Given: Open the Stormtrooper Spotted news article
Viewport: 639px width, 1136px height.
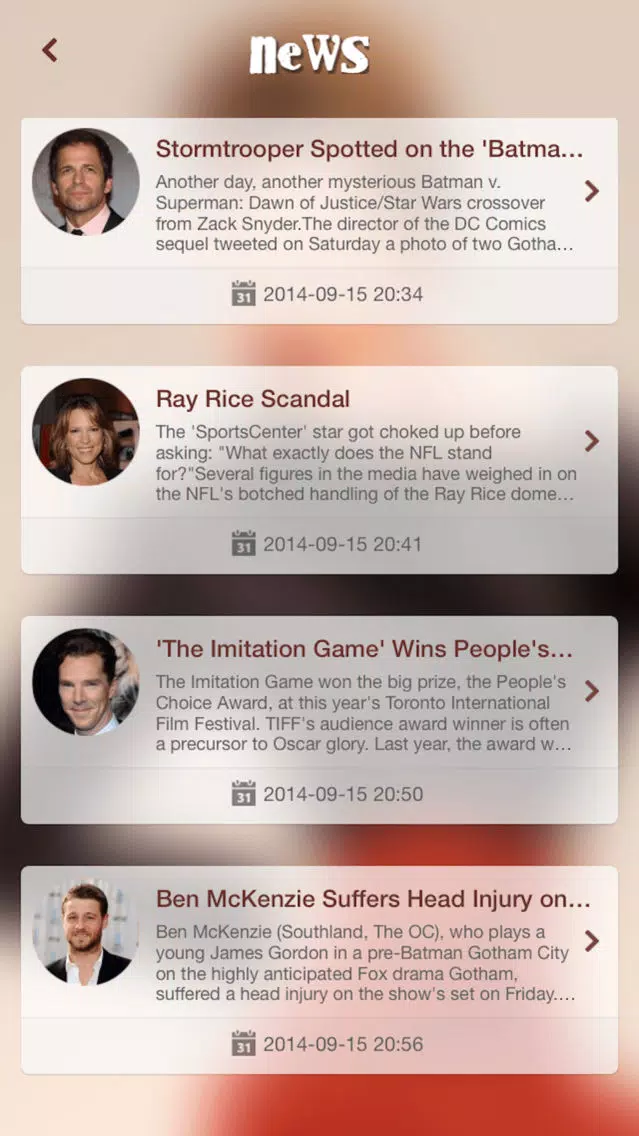Looking at the screenshot, I should [368, 150].
